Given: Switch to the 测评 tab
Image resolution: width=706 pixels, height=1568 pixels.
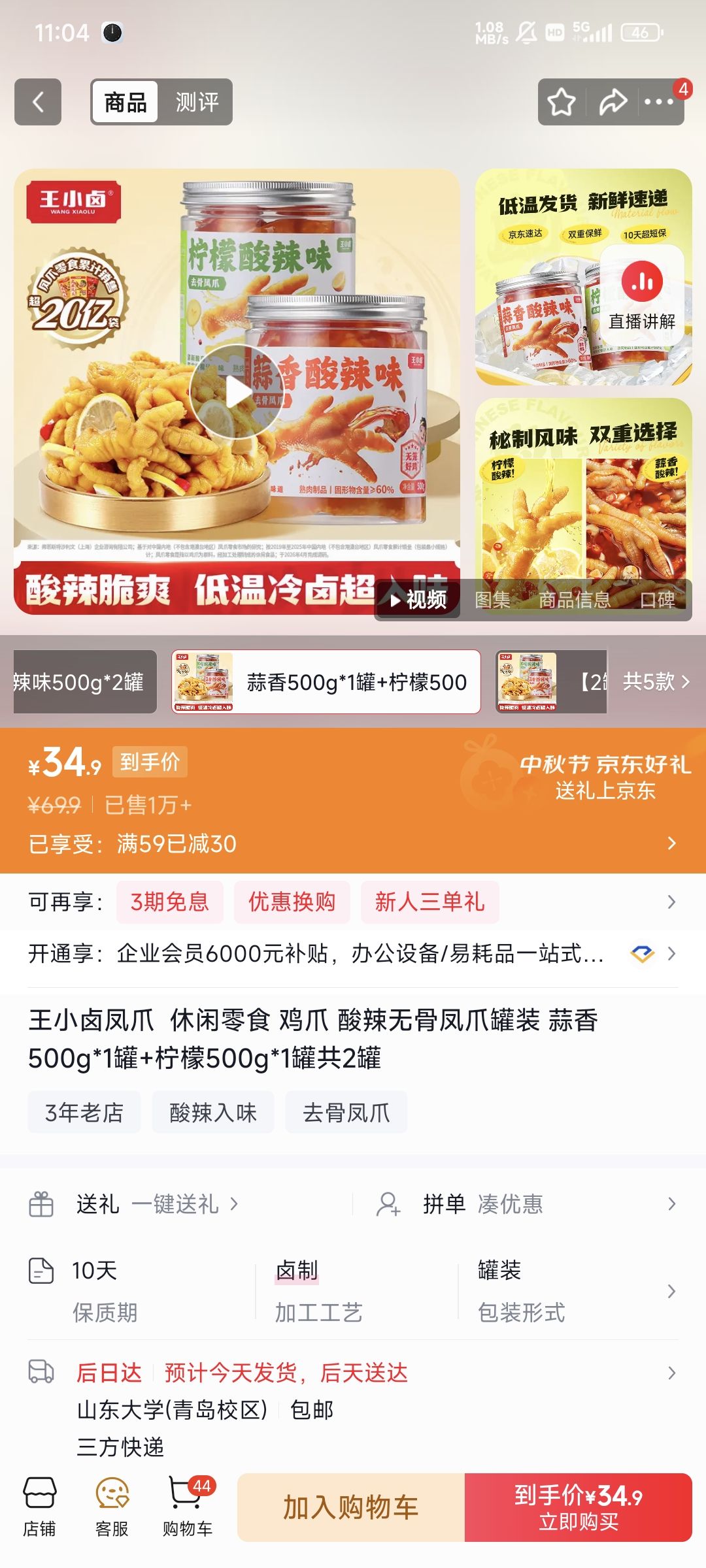Looking at the screenshot, I should tap(197, 102).
